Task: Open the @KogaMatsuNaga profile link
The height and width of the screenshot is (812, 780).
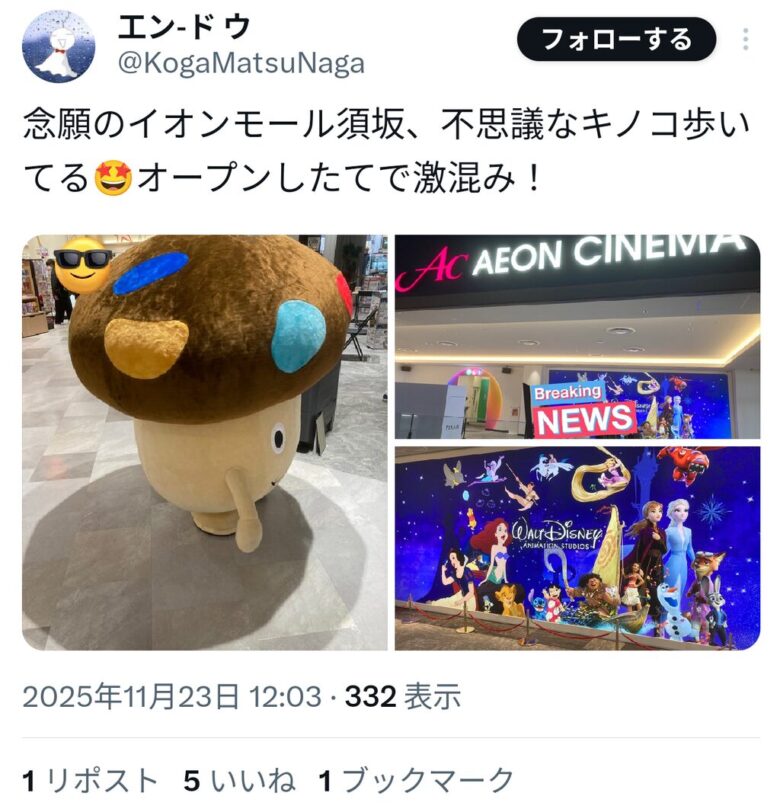Action: (x=241, y=65)
